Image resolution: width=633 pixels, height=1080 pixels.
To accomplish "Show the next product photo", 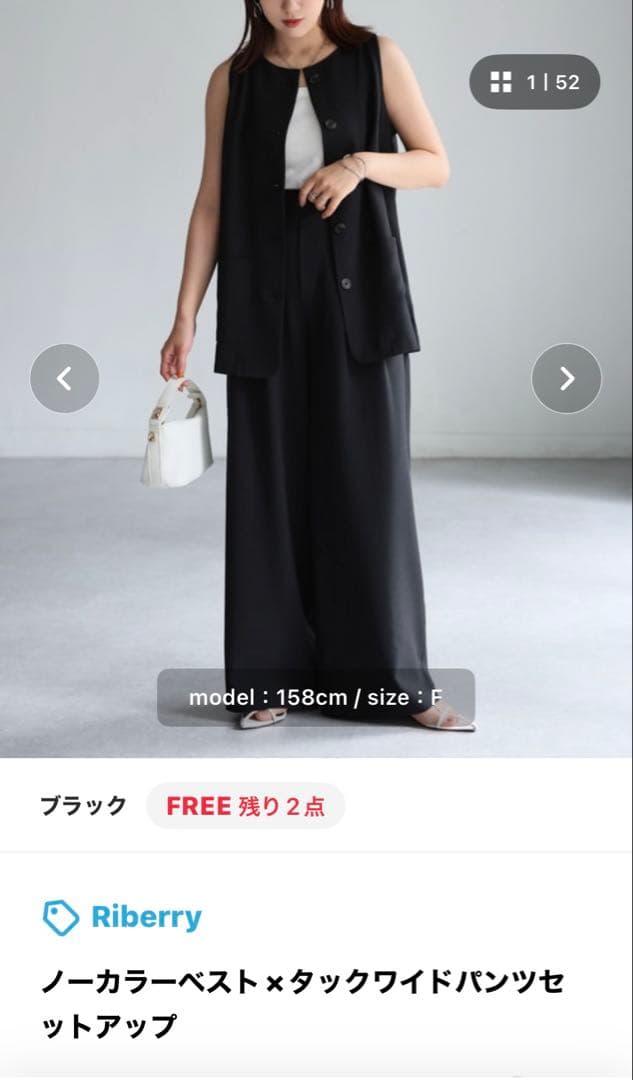I will tap(566, 378).
